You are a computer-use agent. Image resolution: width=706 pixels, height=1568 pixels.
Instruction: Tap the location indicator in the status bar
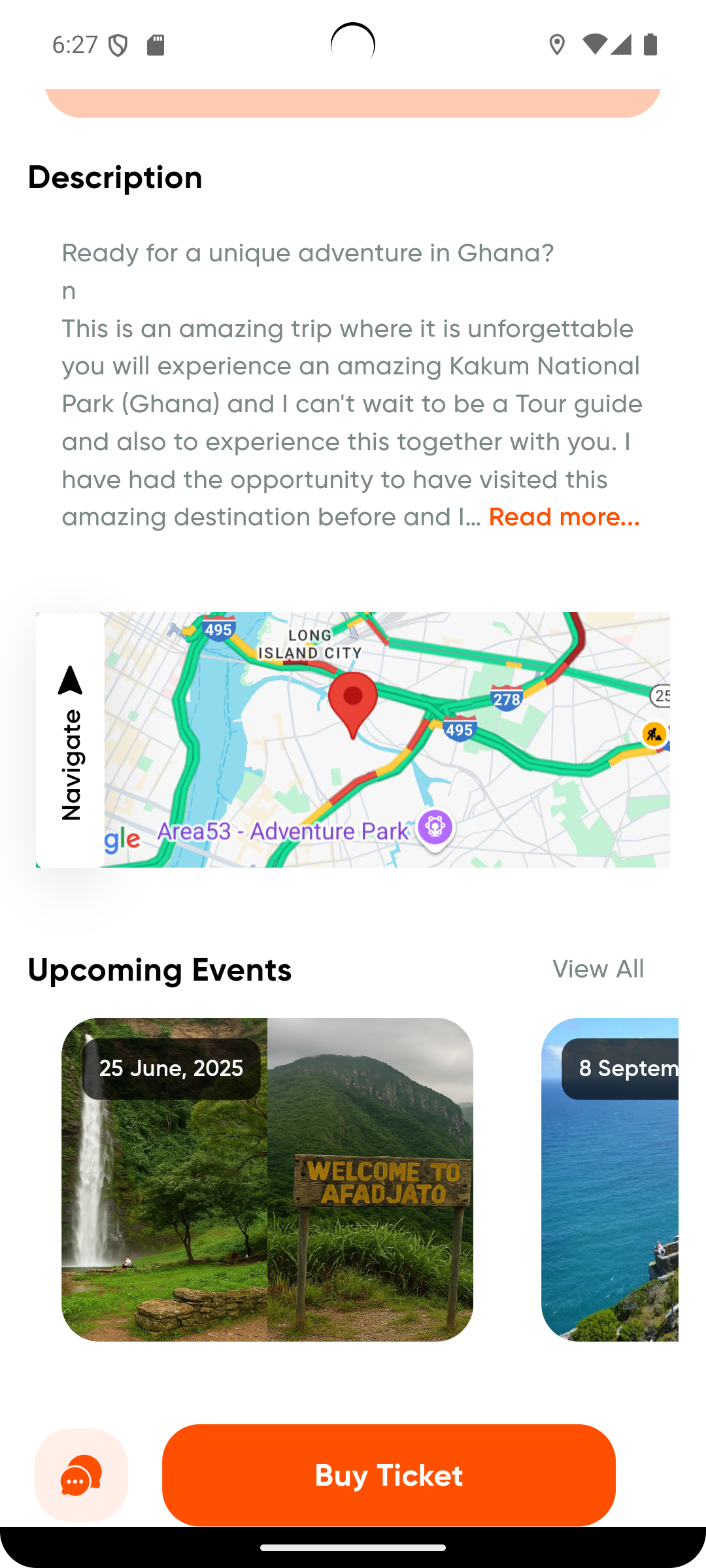pyautogui.click(x=557, y=44)
